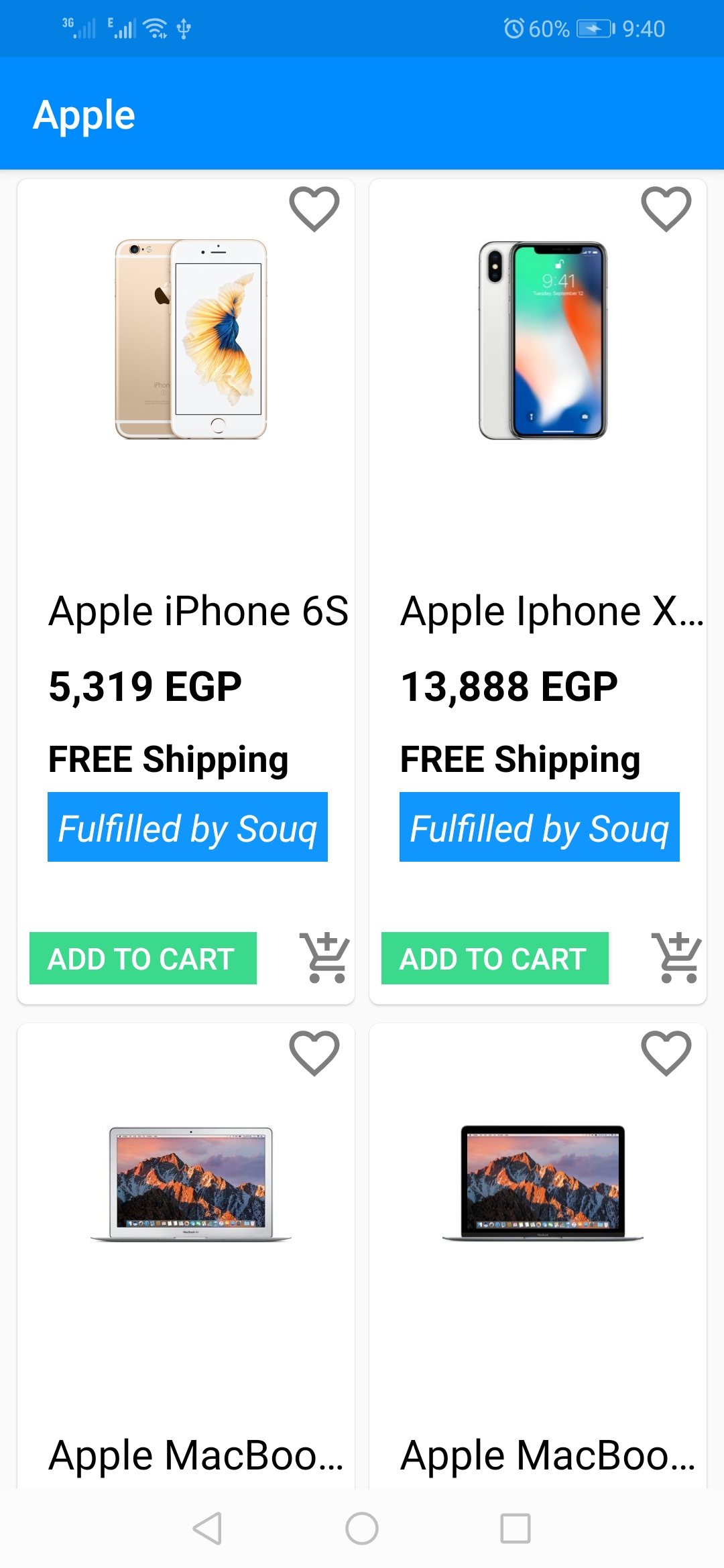The image size is (724, 1568).
Task: Tap cart plus icon on iPhone 6S card
Action: pos(325,958)
